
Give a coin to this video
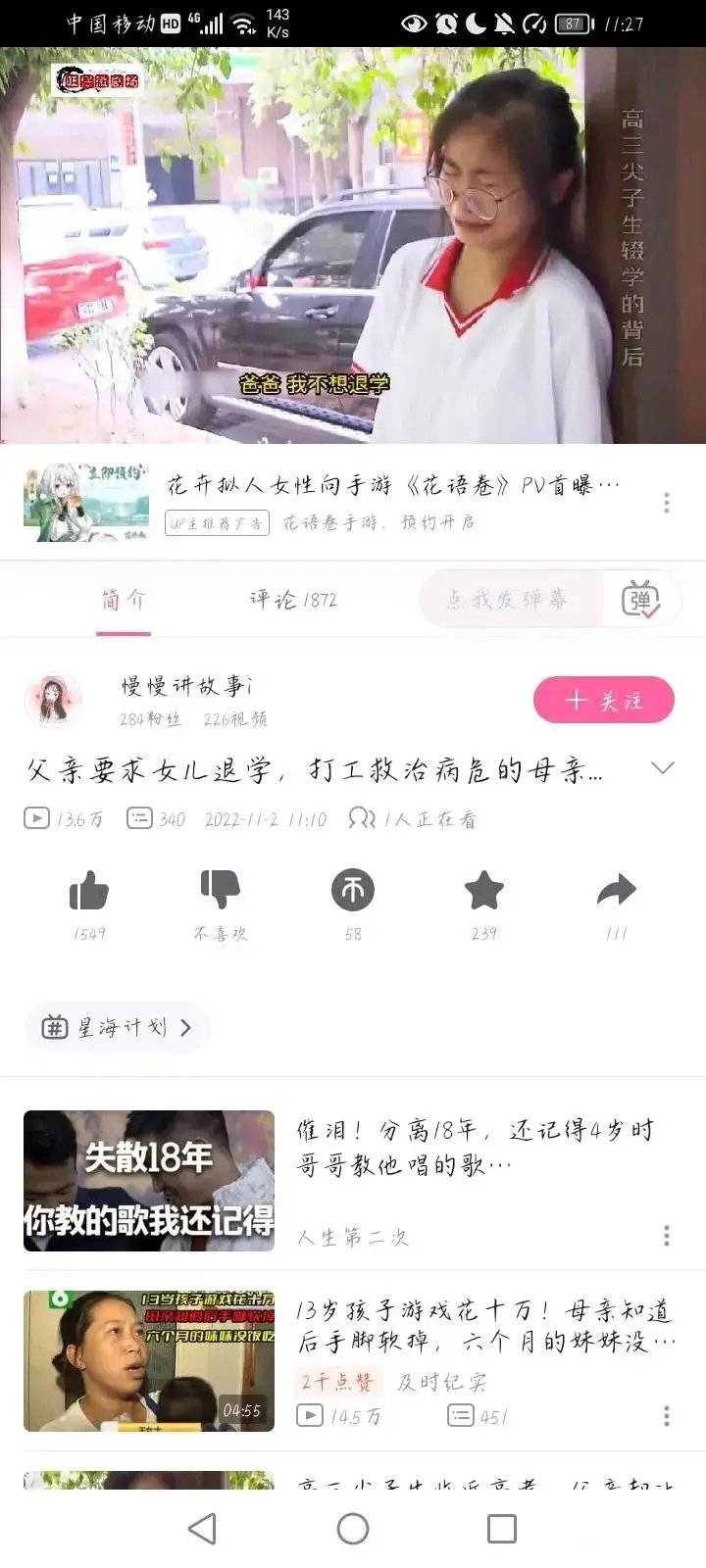point(353,892)
